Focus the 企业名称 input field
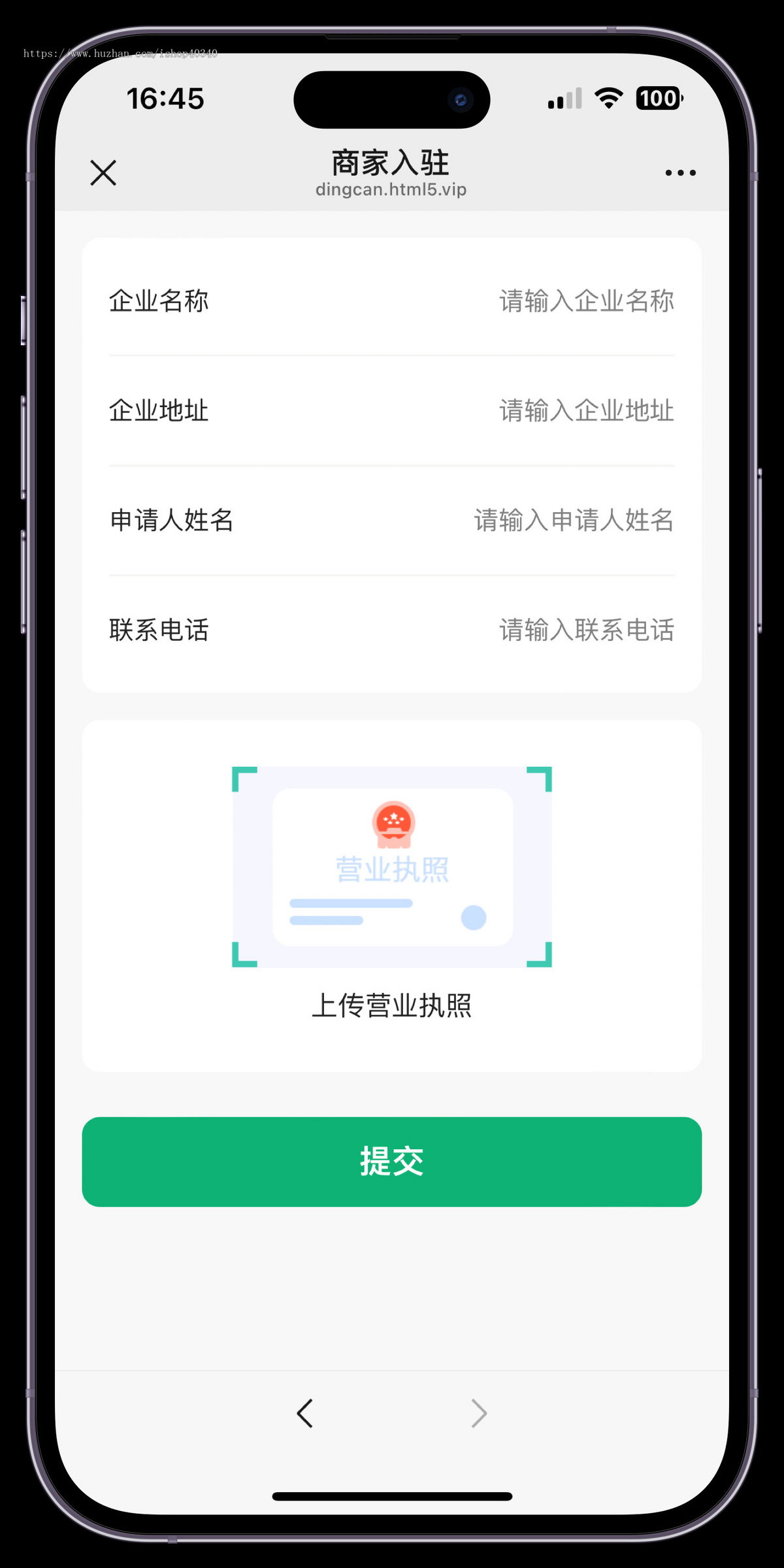This screenshot has width=784, height=1568. pos(585,301)
